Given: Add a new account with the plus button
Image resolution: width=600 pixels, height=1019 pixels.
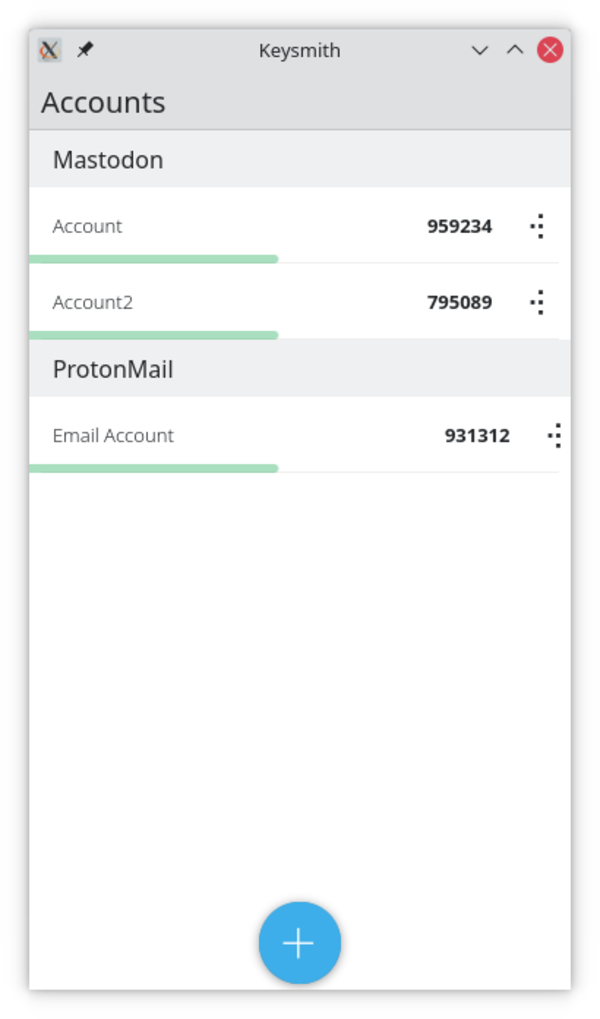Looking at the screenshot, I should click(299, 943).
